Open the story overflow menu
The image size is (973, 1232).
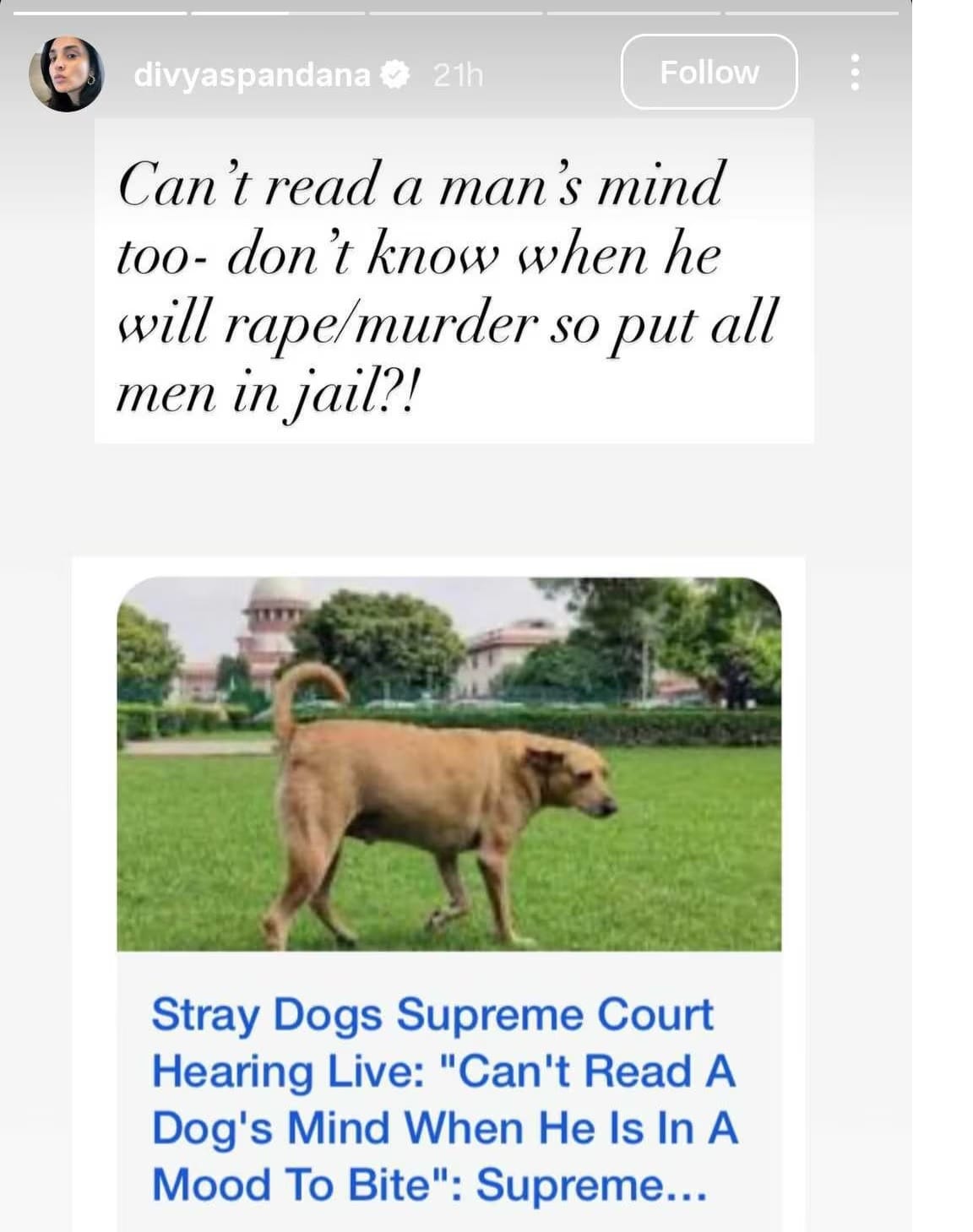[855, 73]
